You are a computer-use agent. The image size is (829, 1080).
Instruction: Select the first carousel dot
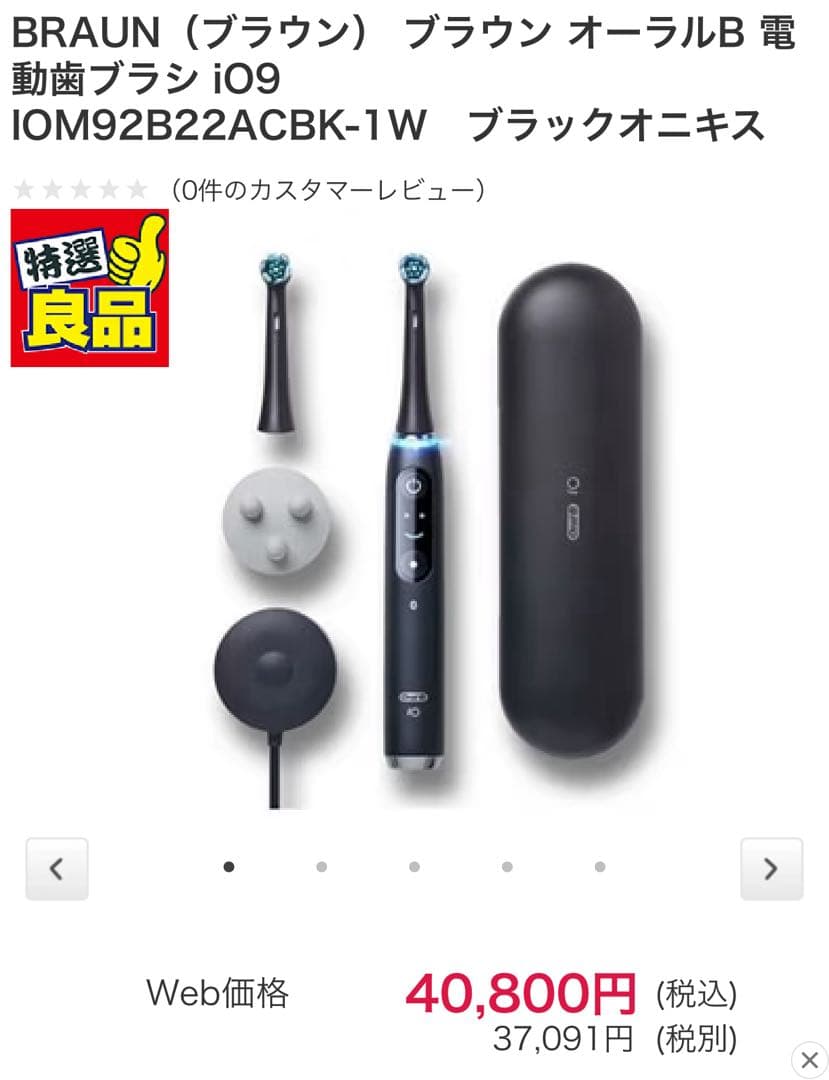[x=228, y=869]
